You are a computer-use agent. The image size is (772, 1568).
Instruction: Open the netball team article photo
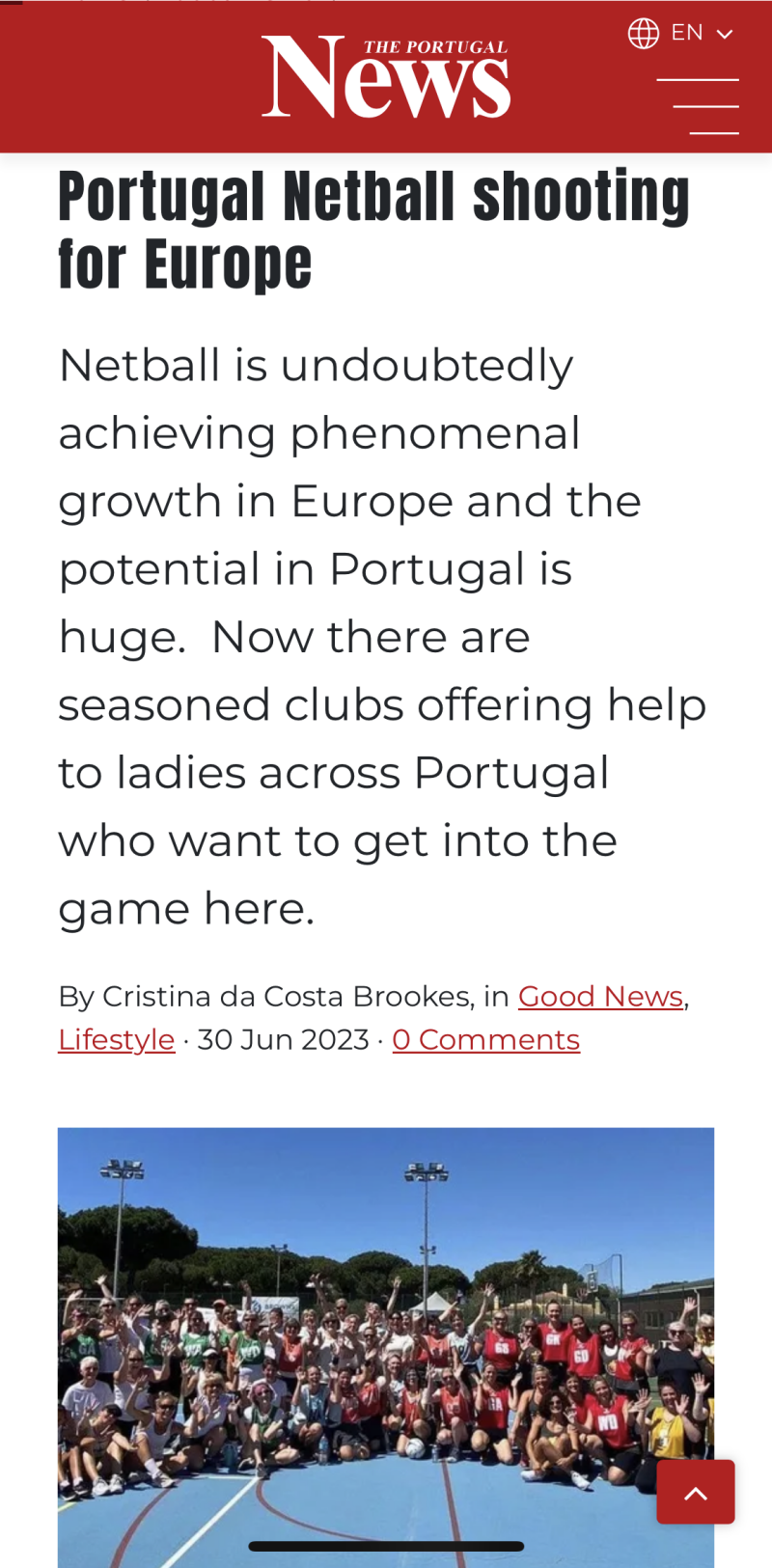click(x=386, y=1347)
